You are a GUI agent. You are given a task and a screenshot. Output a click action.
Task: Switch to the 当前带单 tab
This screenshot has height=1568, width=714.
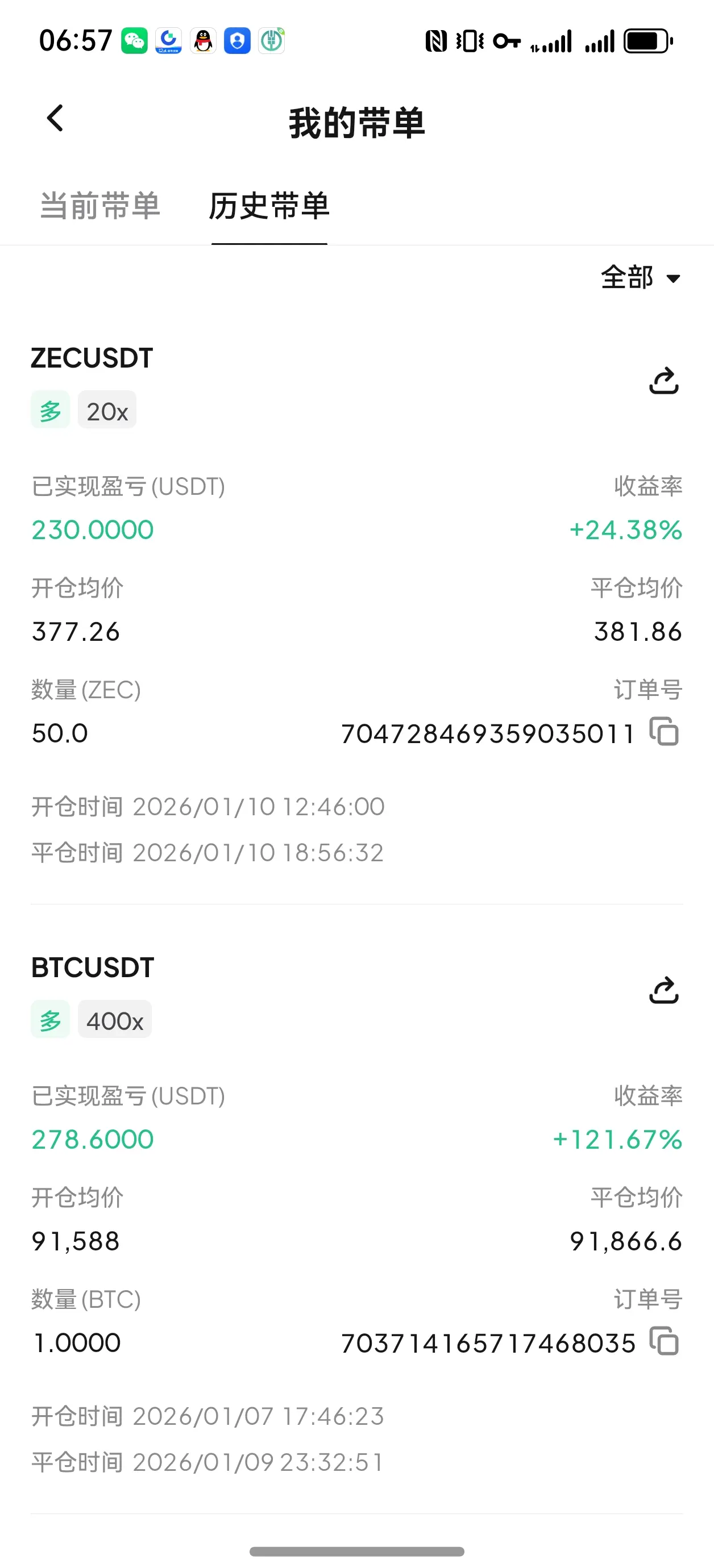(100, 206)
